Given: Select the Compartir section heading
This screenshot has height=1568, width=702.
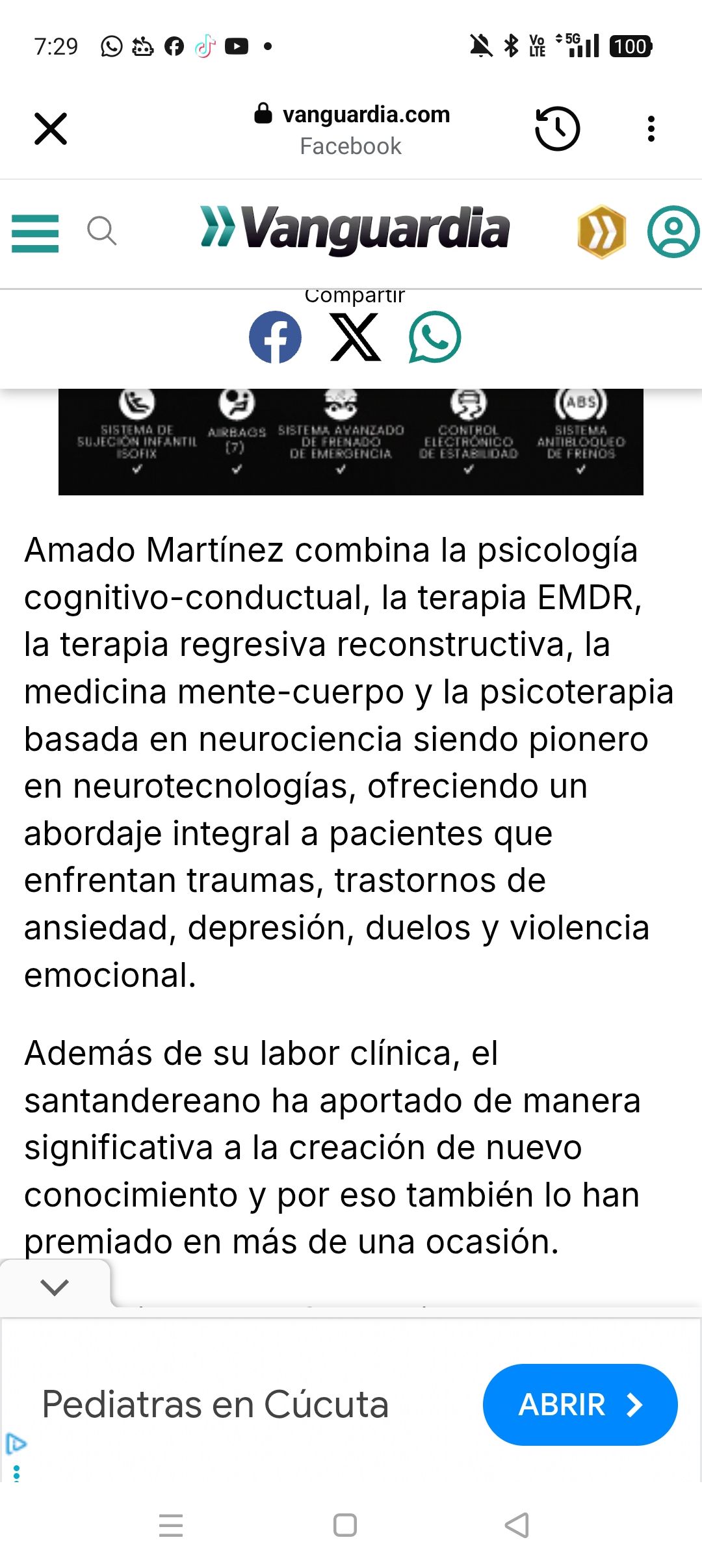Looking at the screenshot, I should [354, 294].
